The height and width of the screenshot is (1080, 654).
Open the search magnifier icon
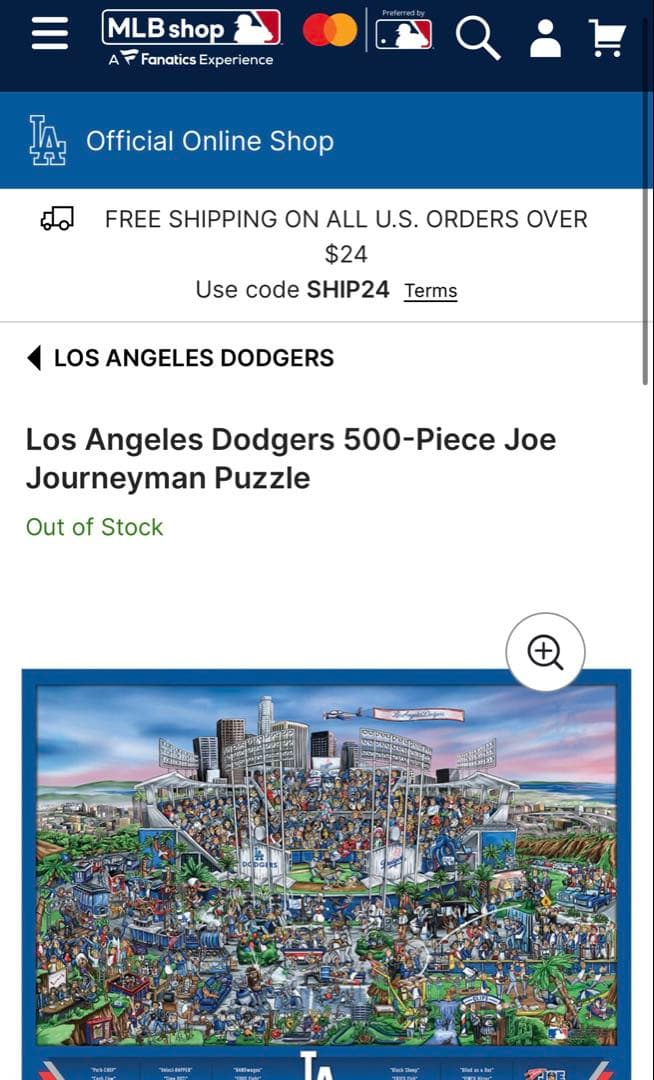[477, 39]
